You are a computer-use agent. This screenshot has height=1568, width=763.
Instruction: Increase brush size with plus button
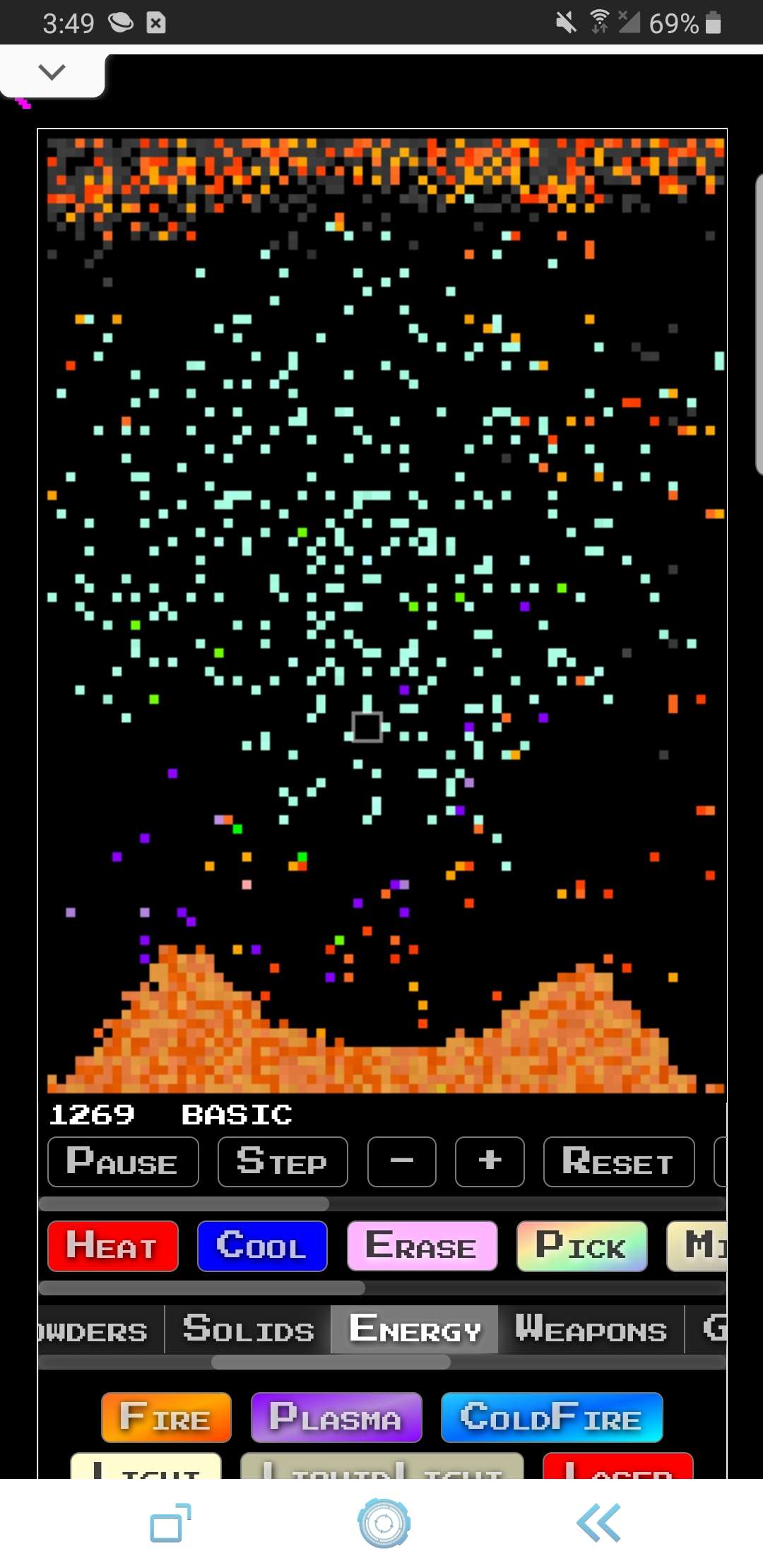click(x=490, y=1162)
